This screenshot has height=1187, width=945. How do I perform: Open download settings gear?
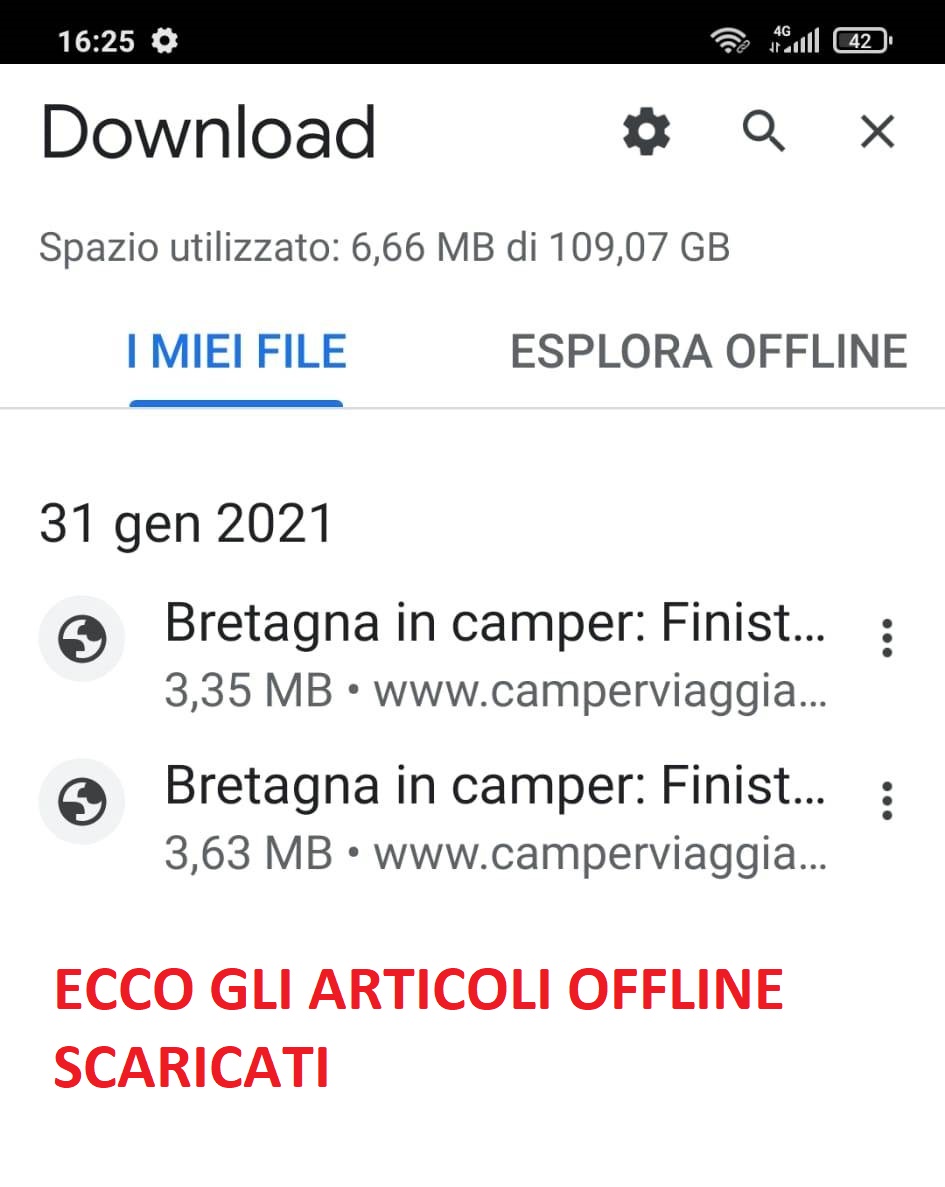coord(646,132)
